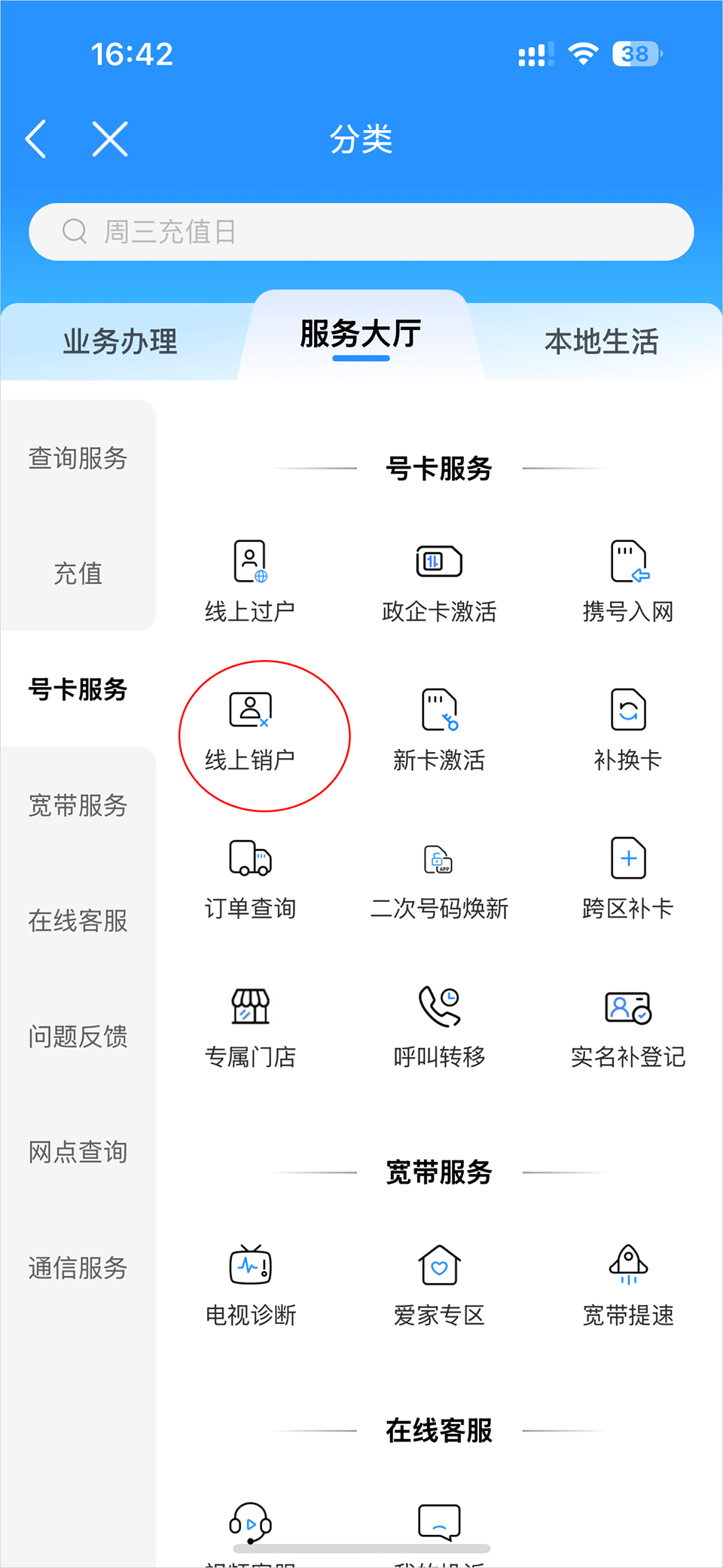723x1568 pixels.
Task: Open 新卡激活 service
Action: click(x=439, y=729)
